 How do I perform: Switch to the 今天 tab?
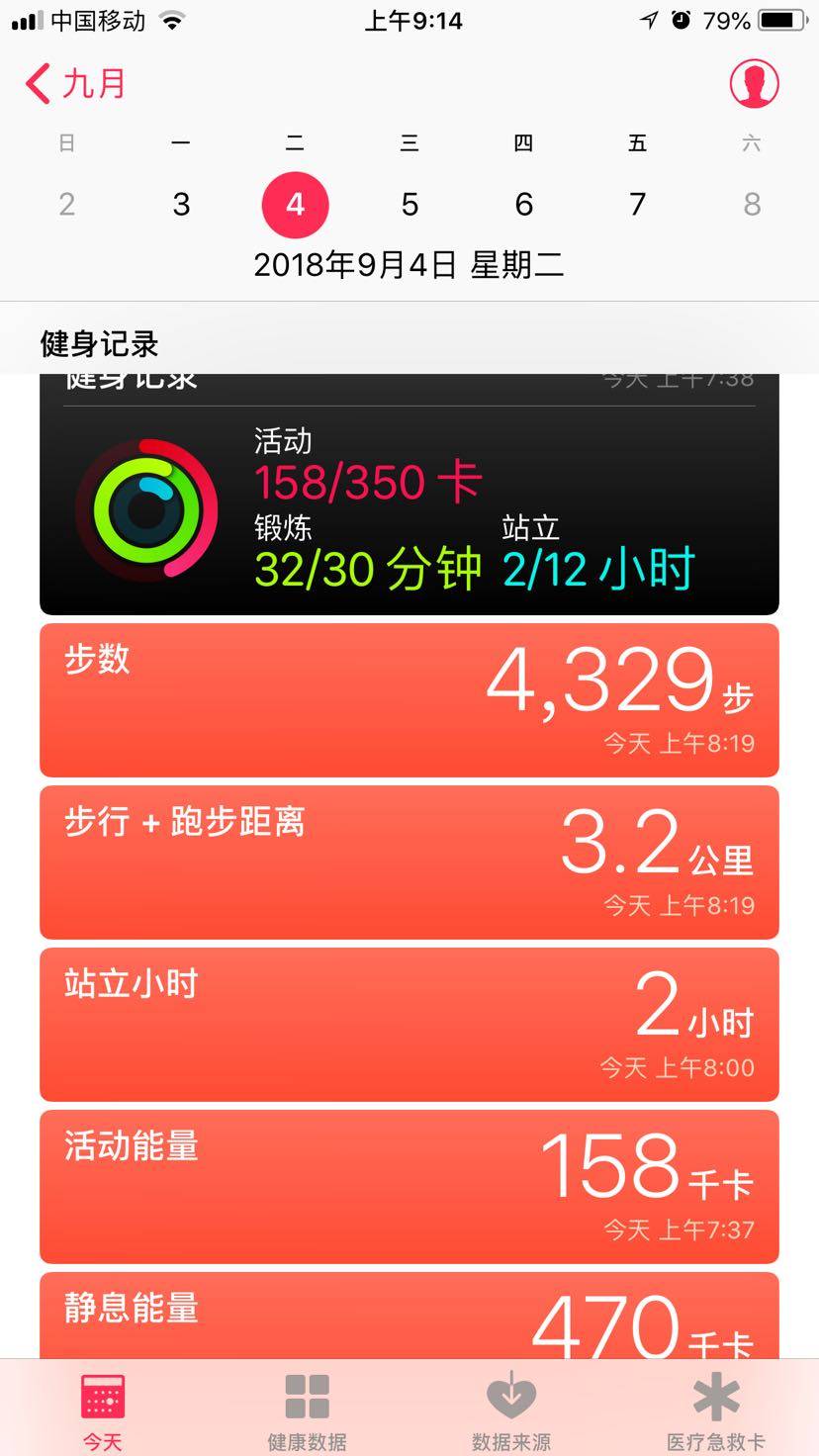[102, 1410]
